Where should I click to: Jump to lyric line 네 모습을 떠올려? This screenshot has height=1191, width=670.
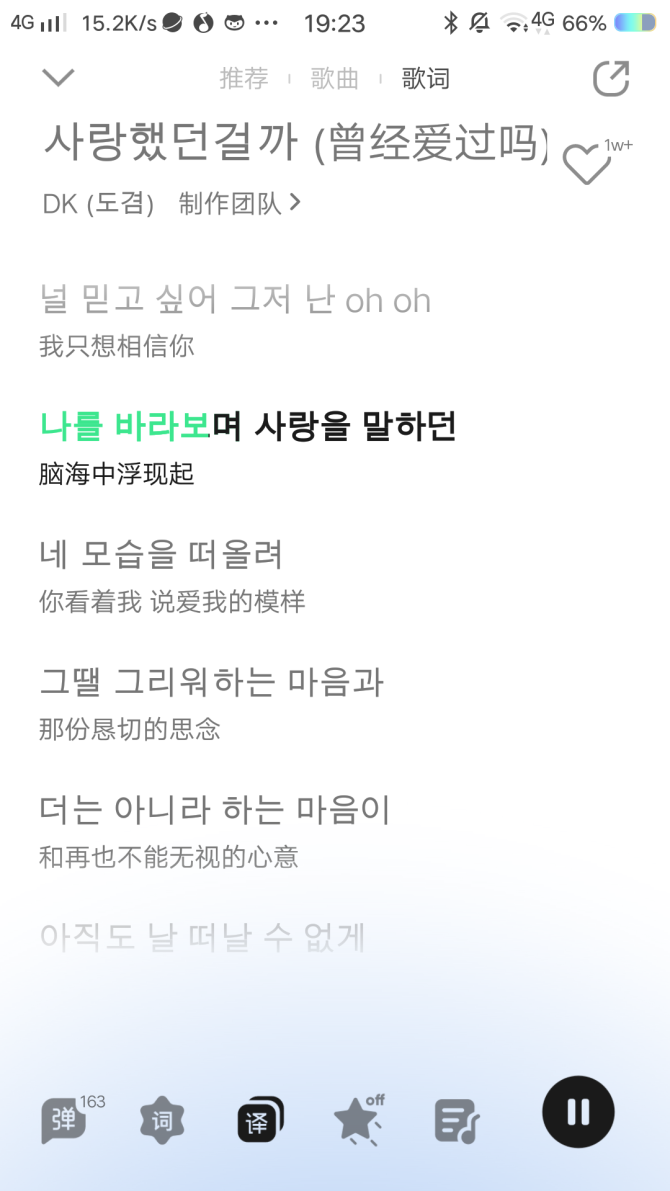tap(162, 554)
